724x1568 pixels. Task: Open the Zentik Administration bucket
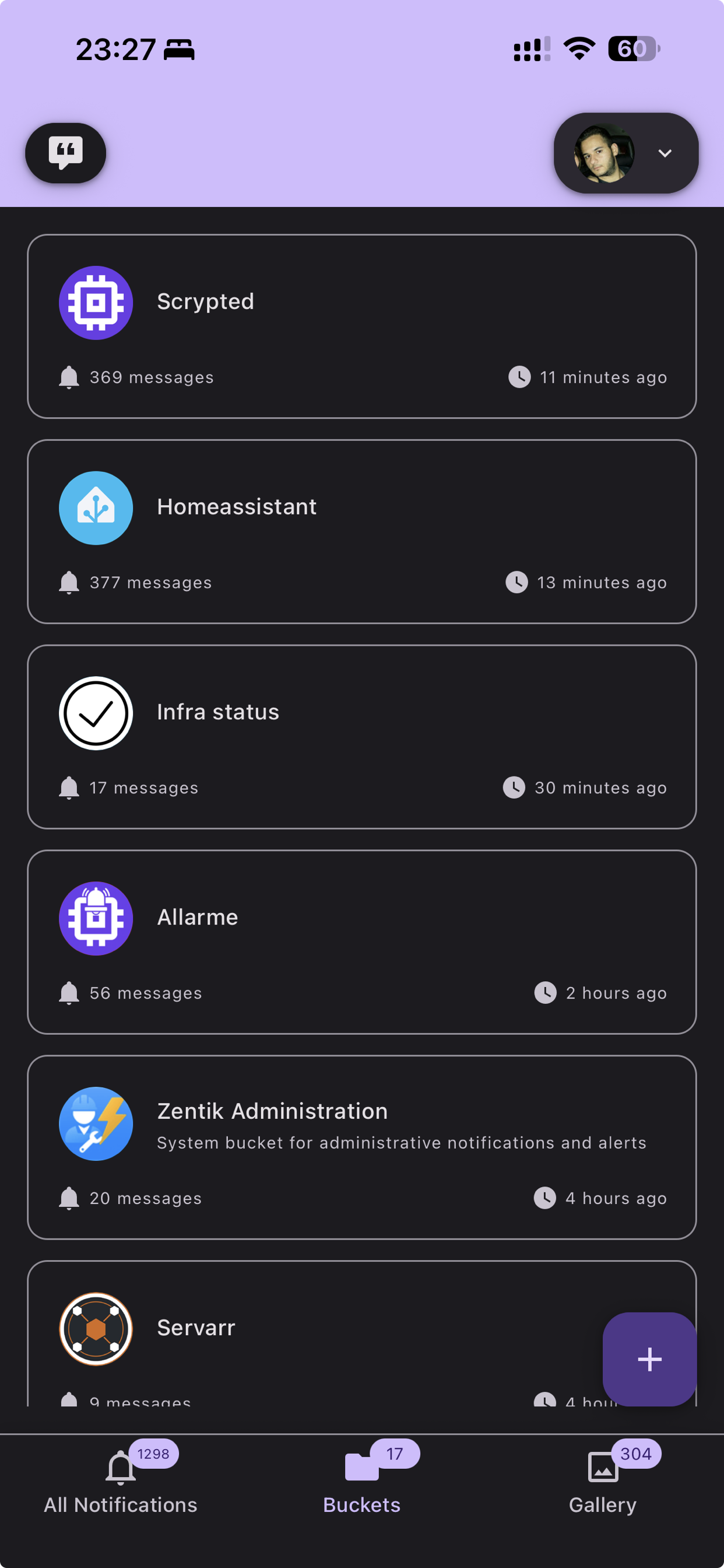coord(361,1147)
